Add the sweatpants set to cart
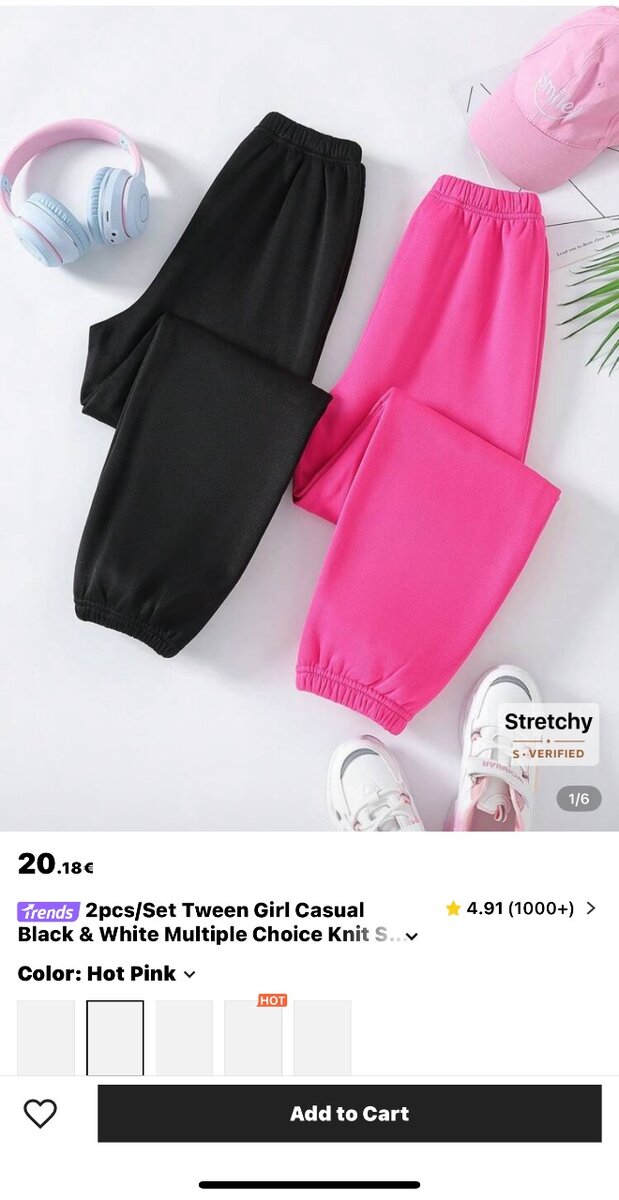 click(349, 1113)
